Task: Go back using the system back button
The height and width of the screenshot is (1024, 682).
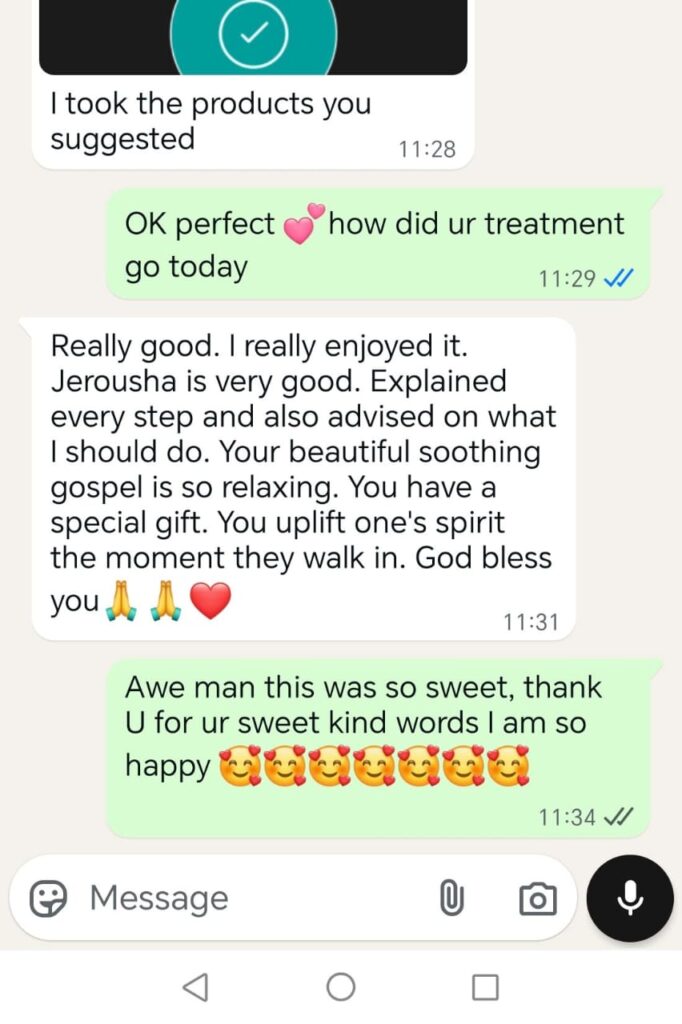Action: tap(196, 988)
